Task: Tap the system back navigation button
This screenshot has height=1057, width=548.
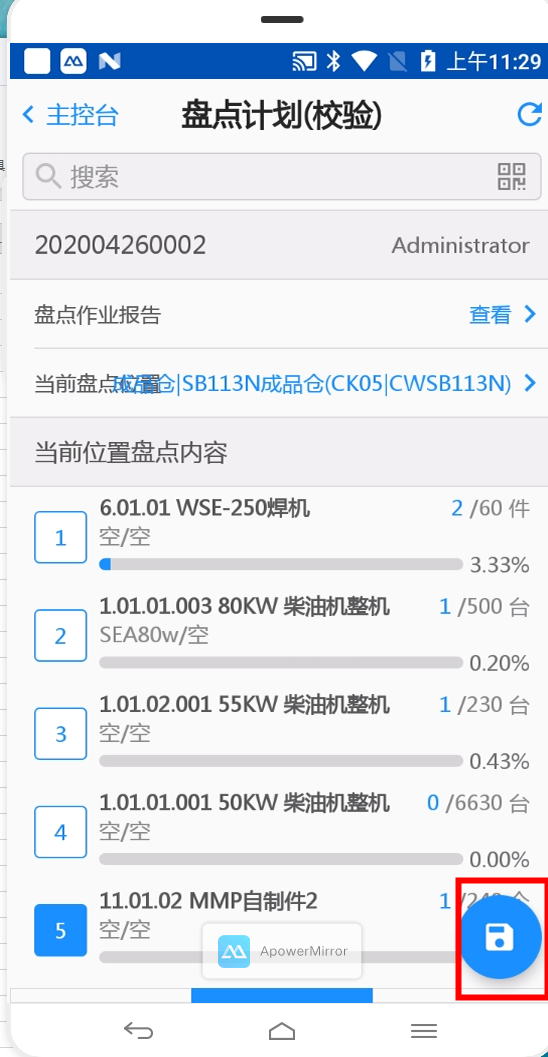Action: tap(138, 1030)
